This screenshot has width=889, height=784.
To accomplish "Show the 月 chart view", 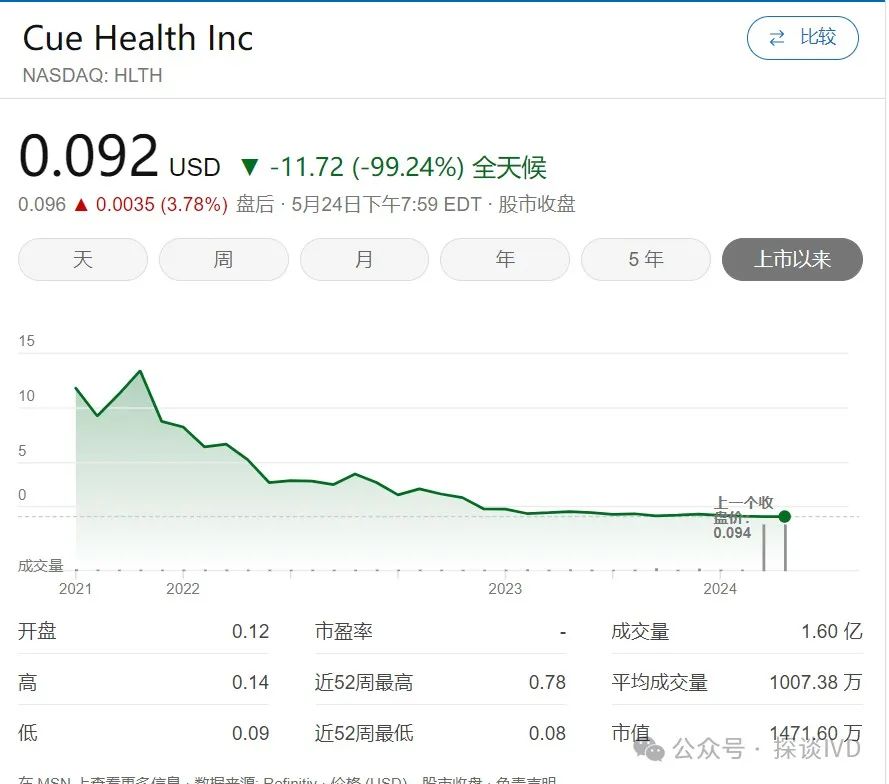I will pyautogui.click(x=364, y=259).
